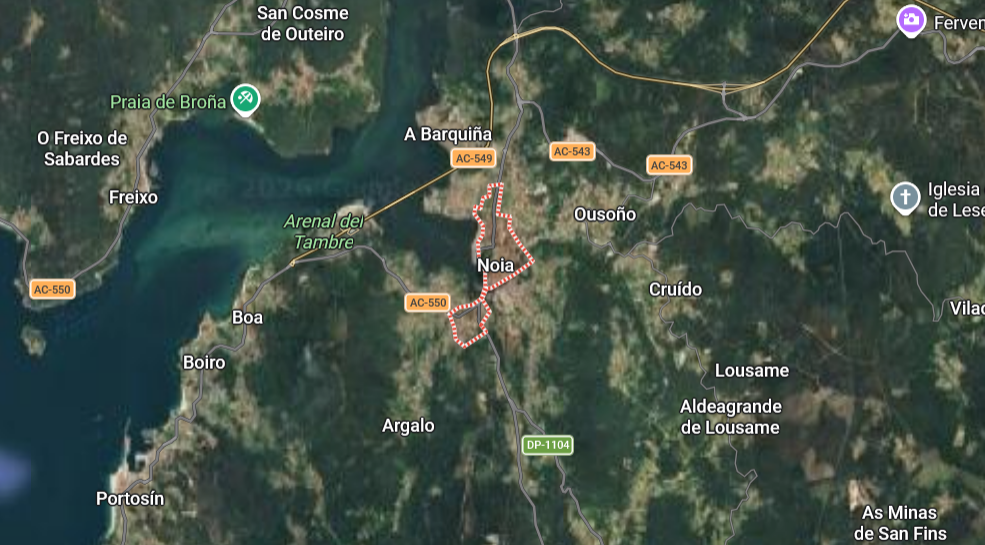Viewport: 985px width, 545px height.
Task: Select the Iglesia church marker
Action: tap(905, 196)
